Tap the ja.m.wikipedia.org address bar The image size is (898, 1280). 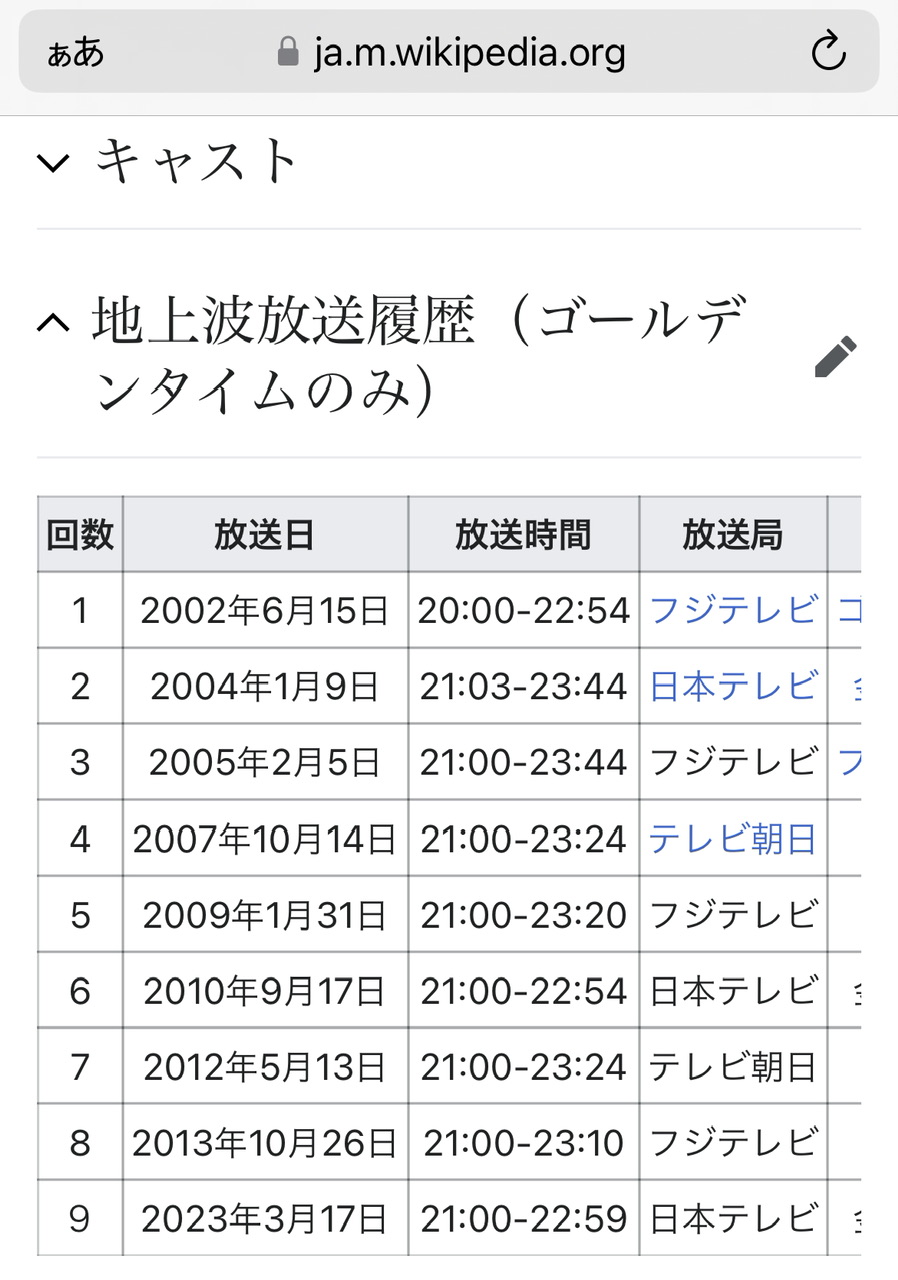(450, 52)
